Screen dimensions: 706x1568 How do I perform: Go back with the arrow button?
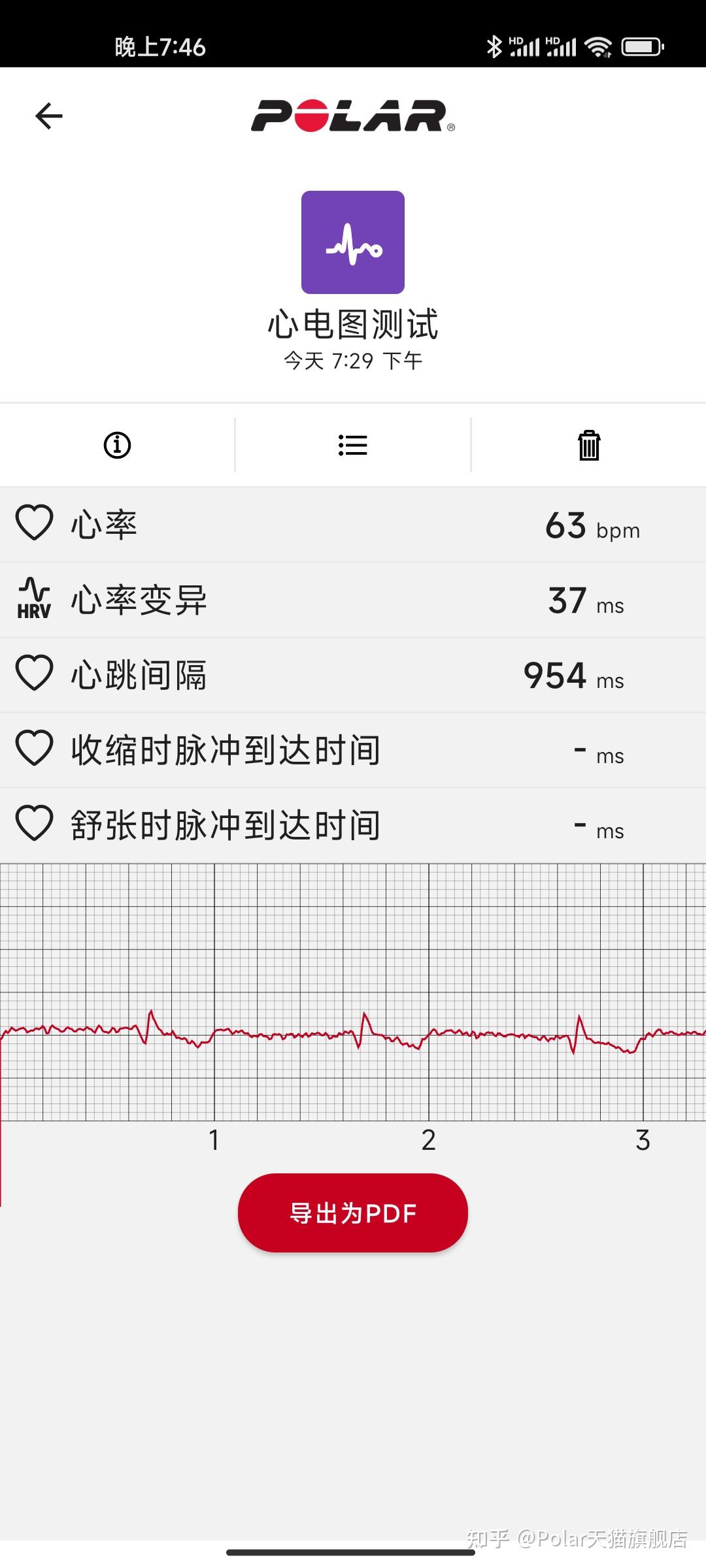point(50,115)
